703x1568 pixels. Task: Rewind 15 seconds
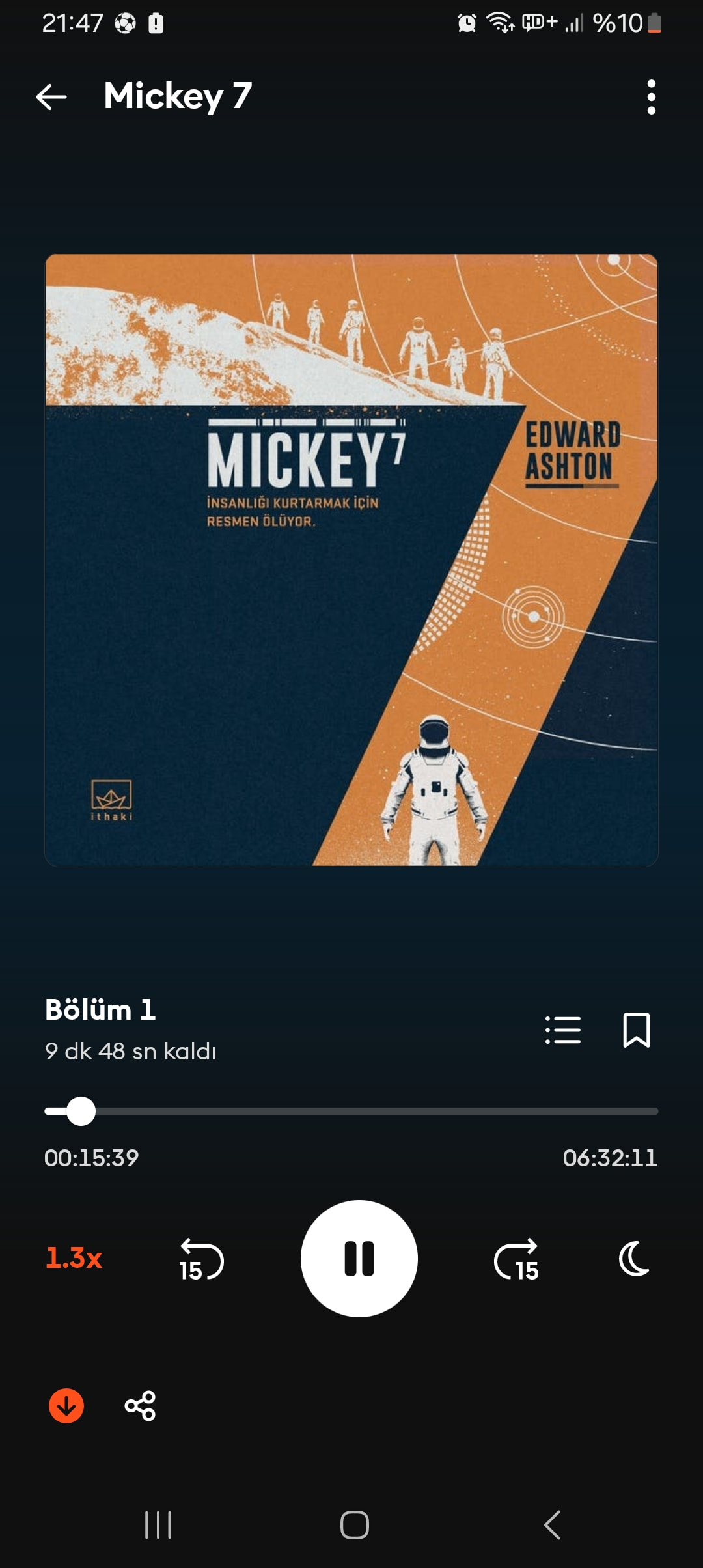pos(201,1259)
